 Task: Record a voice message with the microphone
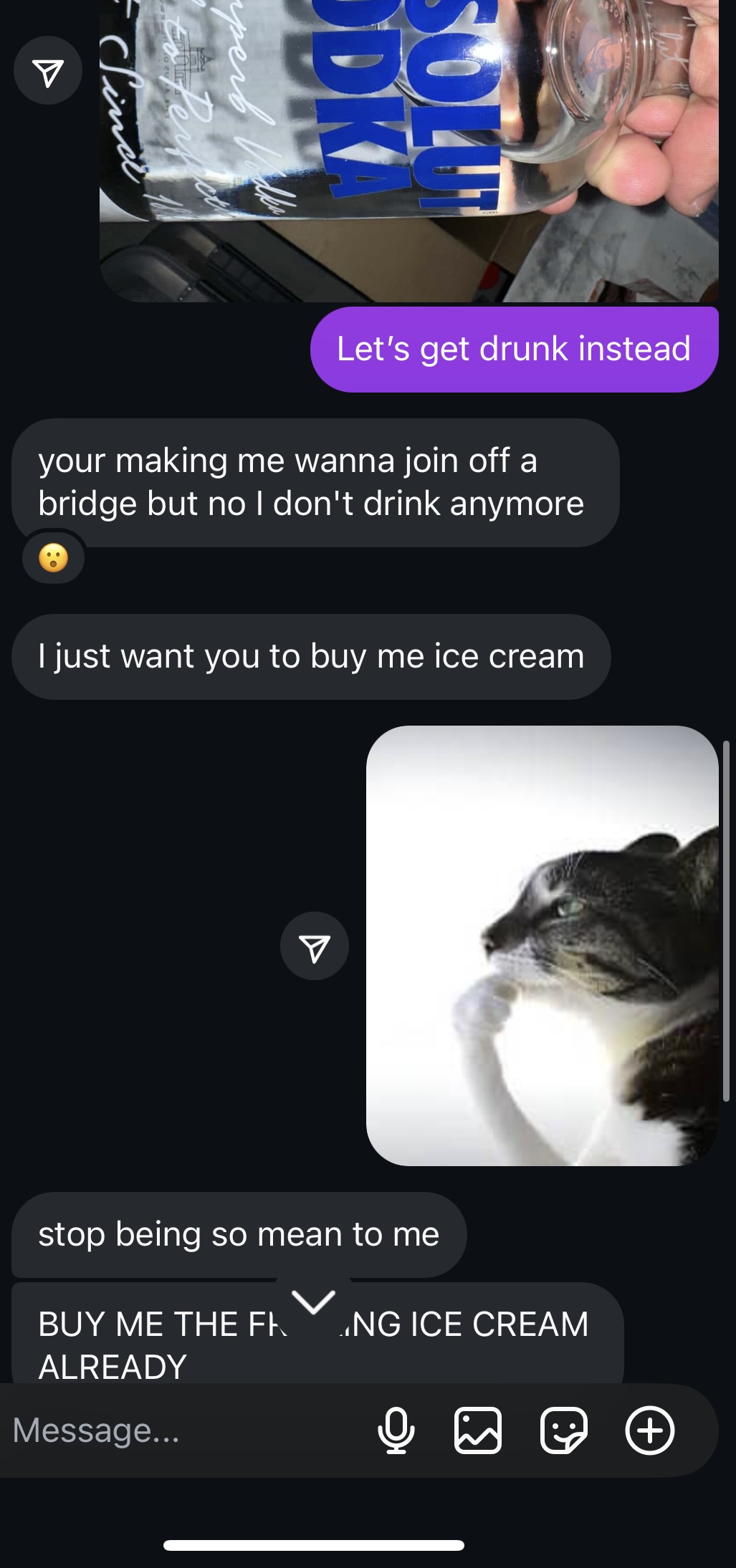396,1430
